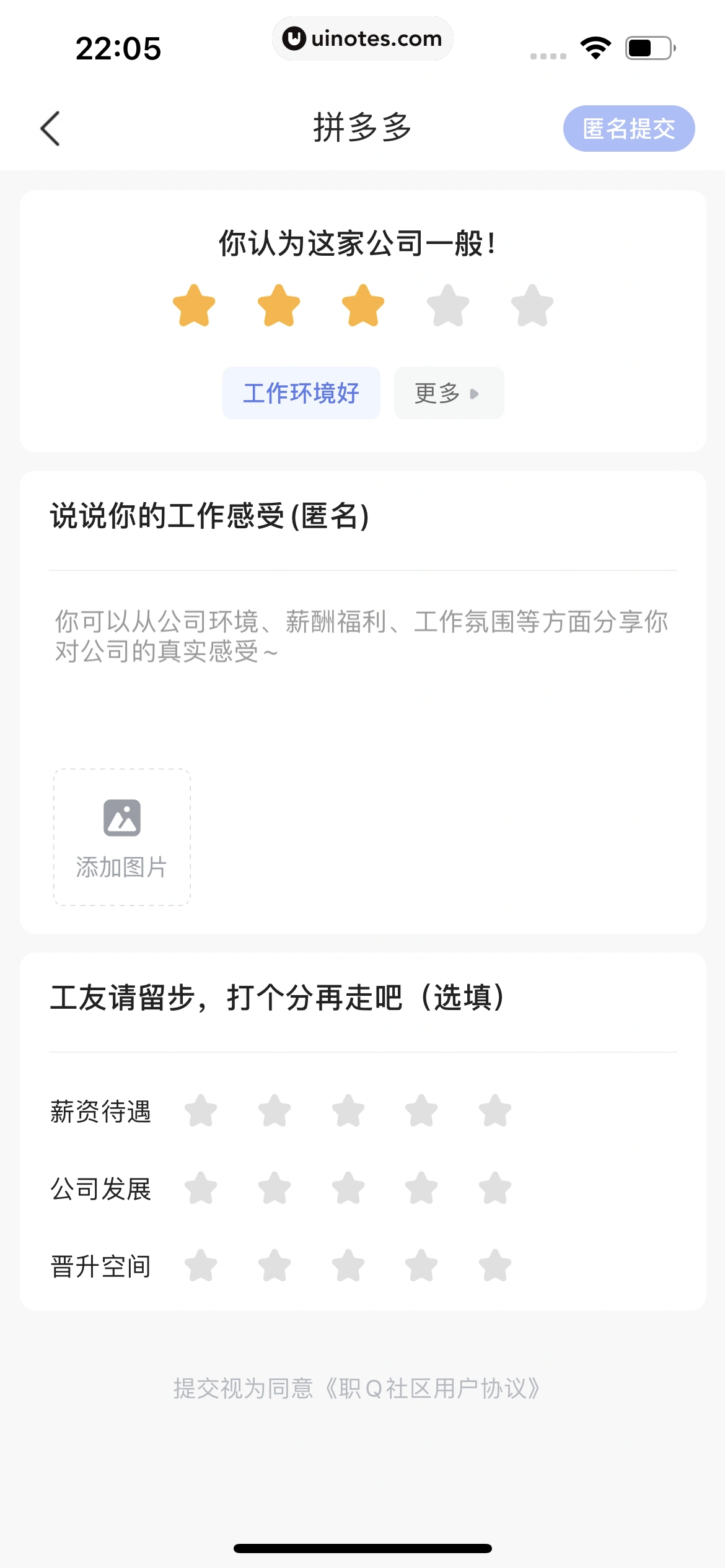The height and width of the screenshot is (1568, 725).
Task: Rate 公司发展 one star
Action: (201, 1188)
